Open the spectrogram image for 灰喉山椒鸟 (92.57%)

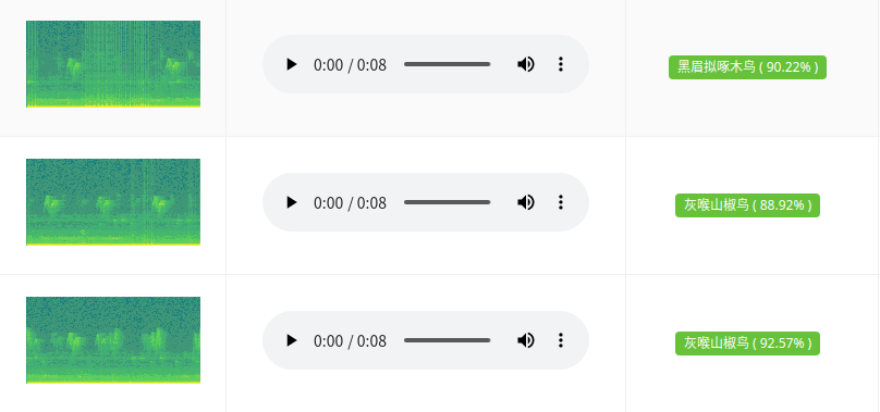113,340
